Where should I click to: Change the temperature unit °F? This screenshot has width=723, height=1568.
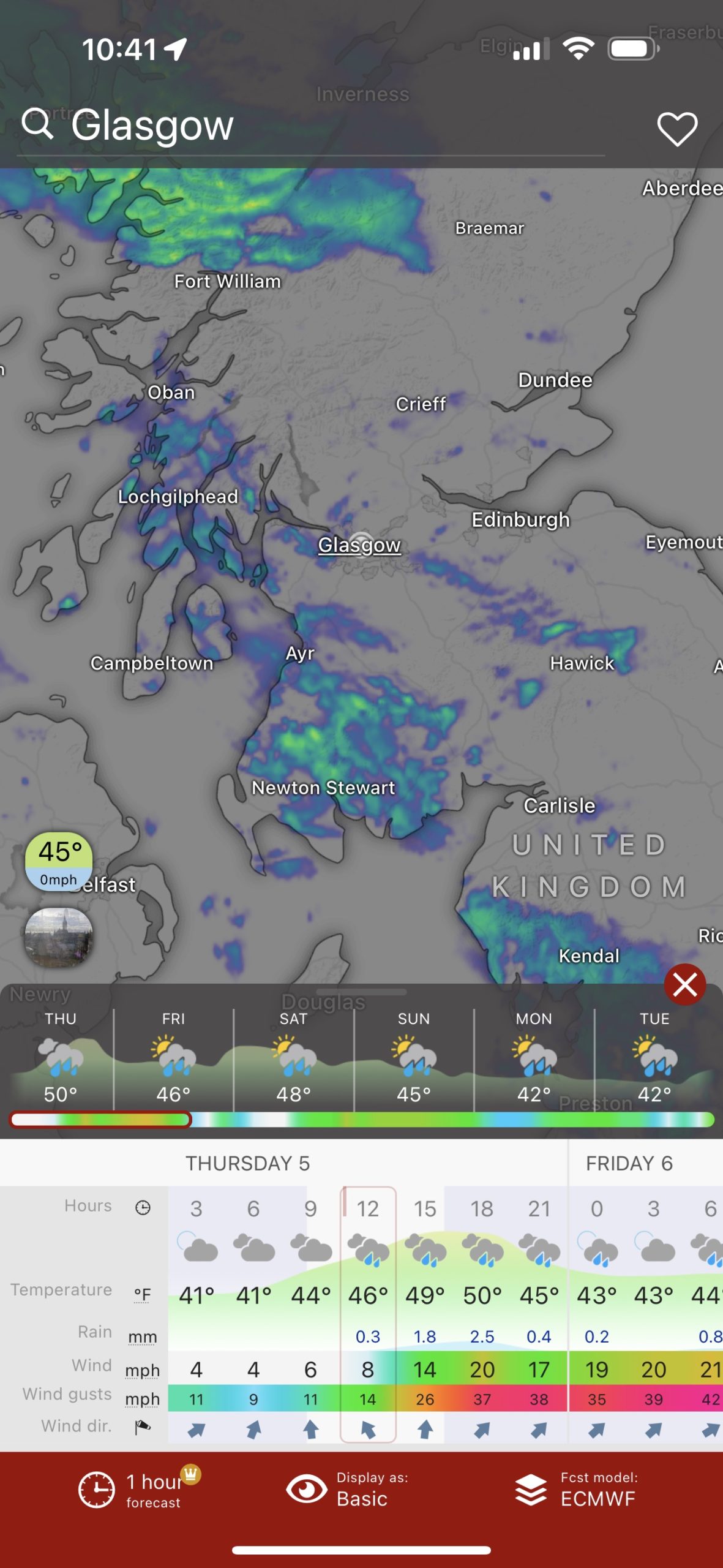142,1294
